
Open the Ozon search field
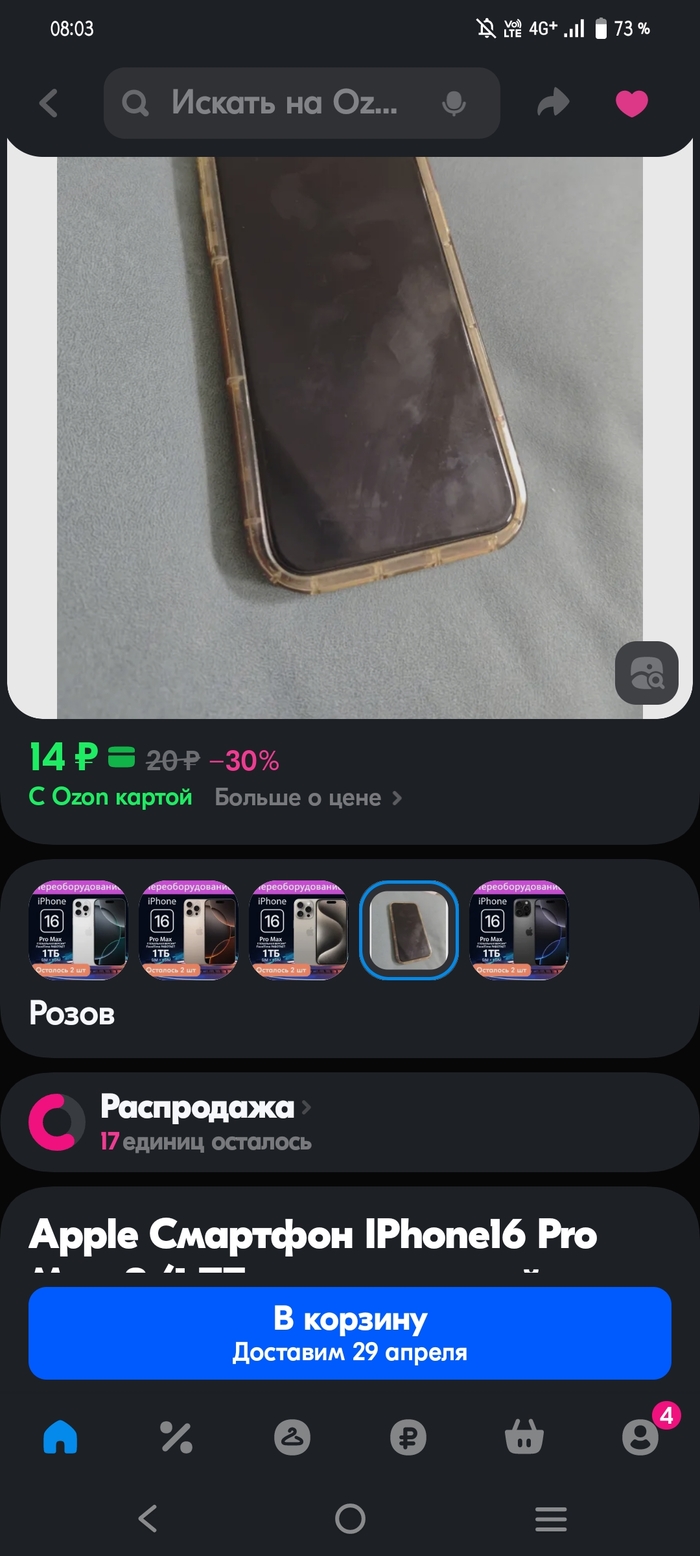tap(285, 103)
